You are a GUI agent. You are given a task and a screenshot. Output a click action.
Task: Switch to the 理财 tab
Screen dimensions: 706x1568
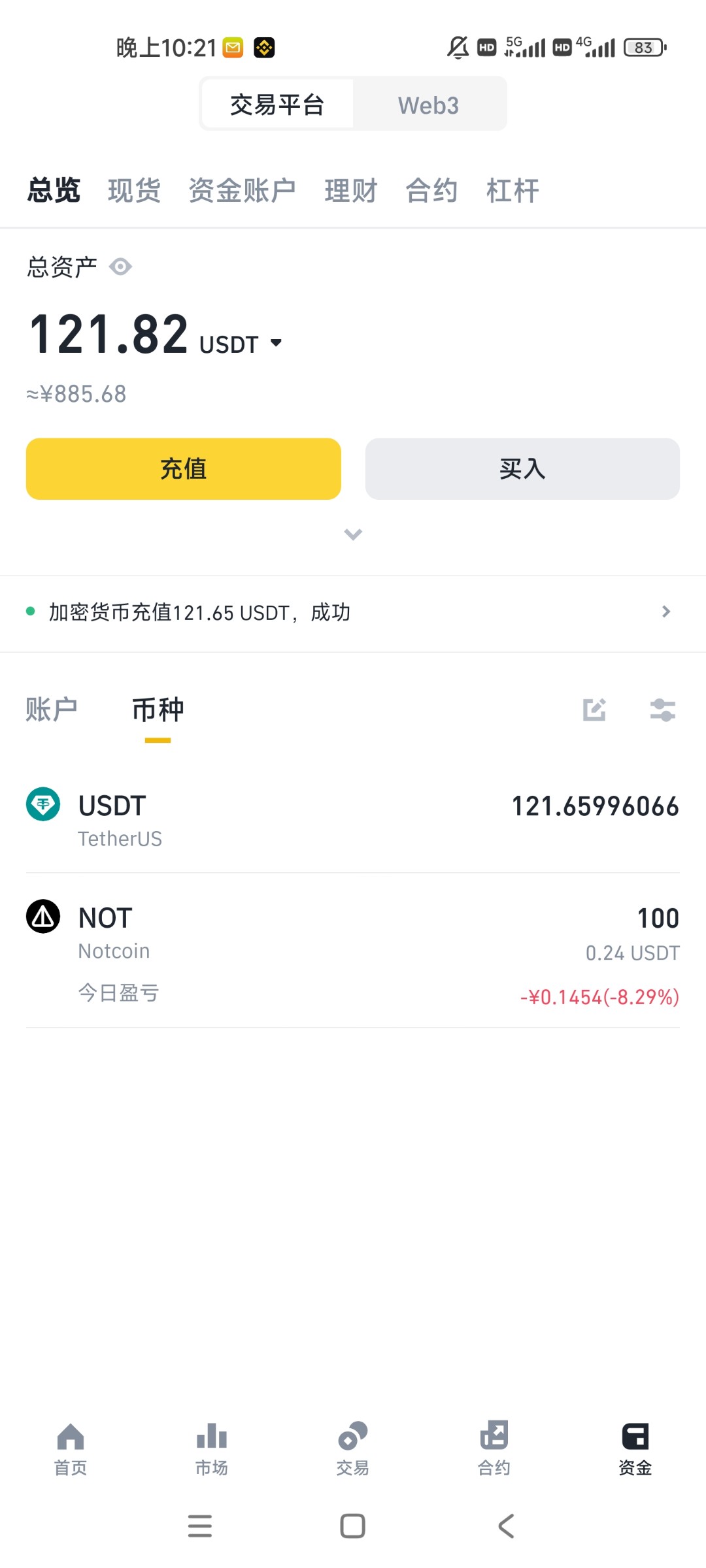[x=351, y=191]
